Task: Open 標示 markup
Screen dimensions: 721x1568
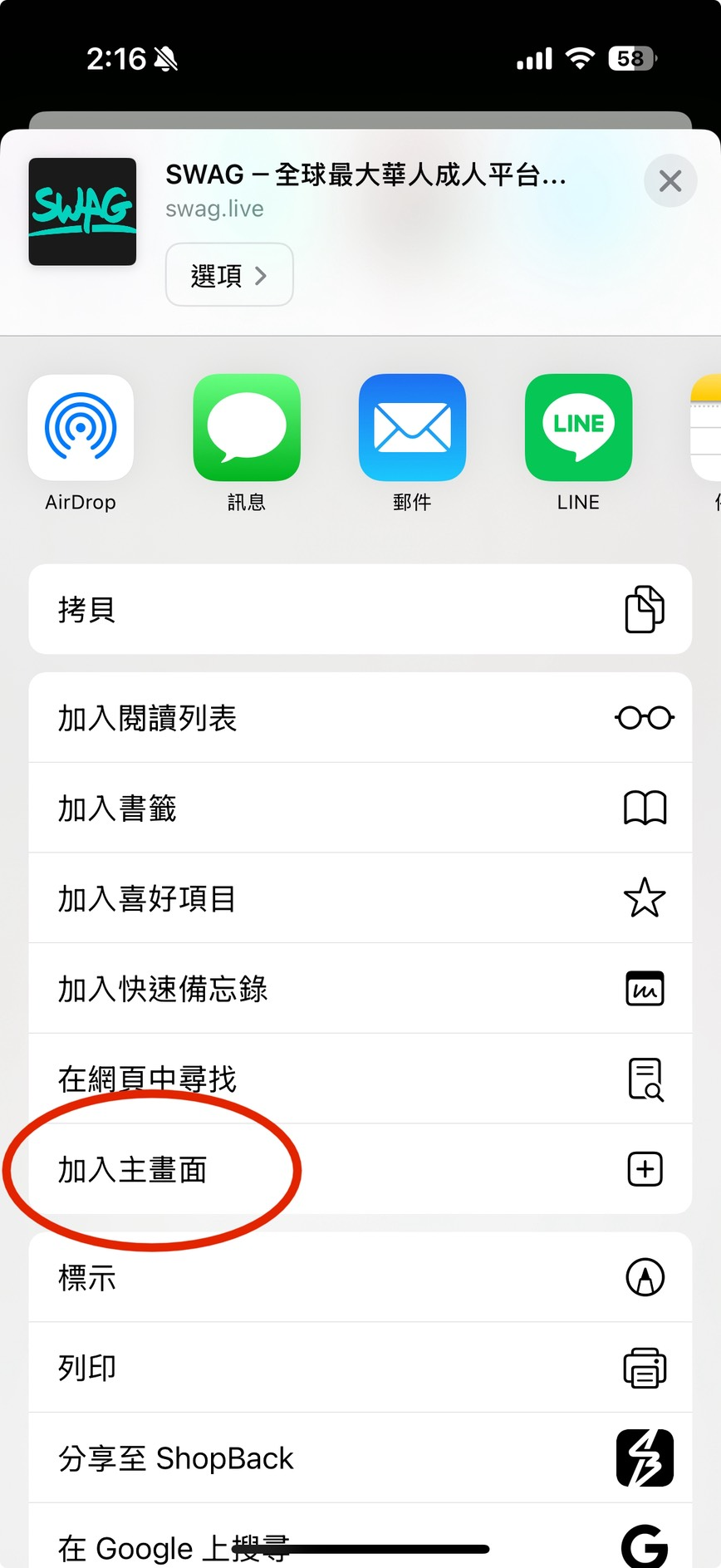Action: 360,1277
